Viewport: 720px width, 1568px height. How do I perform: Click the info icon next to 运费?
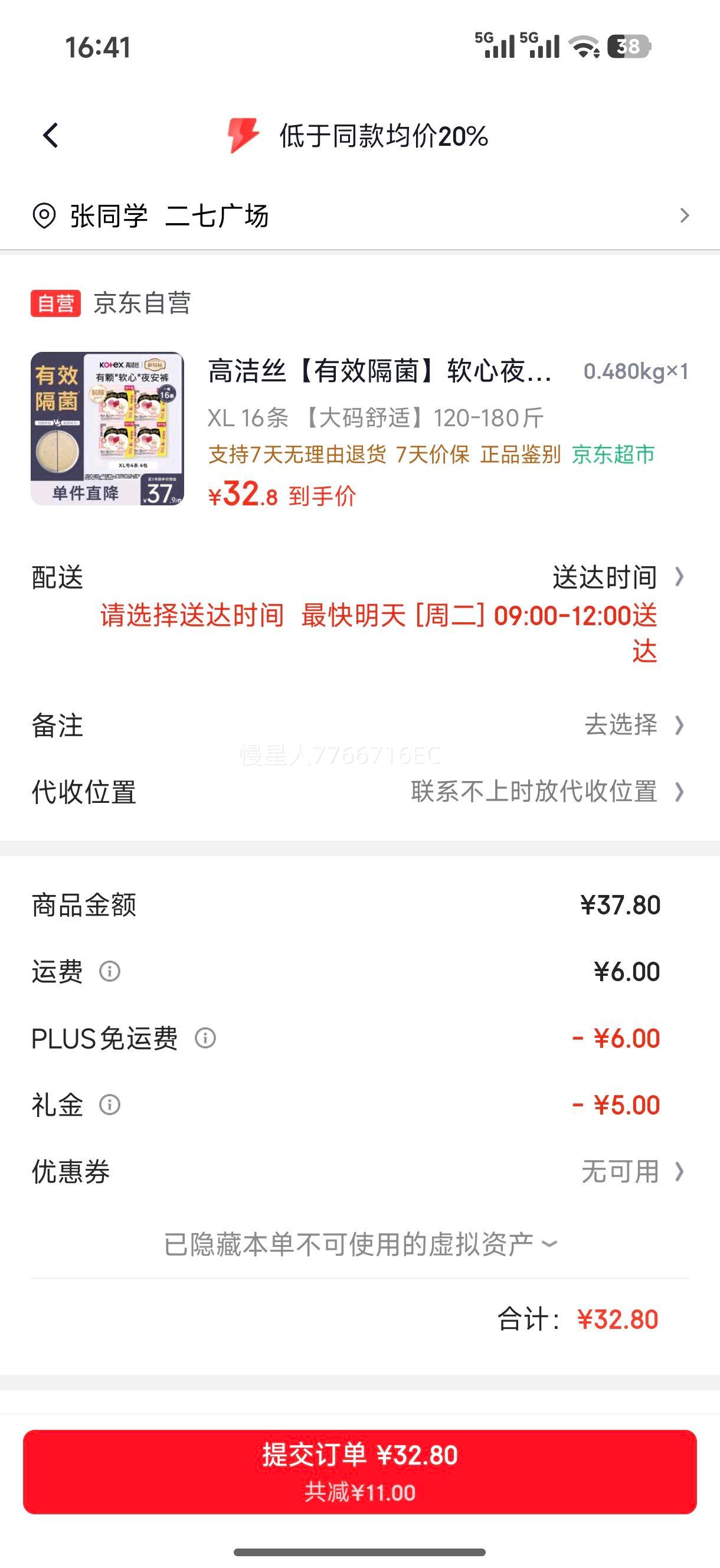(110, 972)
